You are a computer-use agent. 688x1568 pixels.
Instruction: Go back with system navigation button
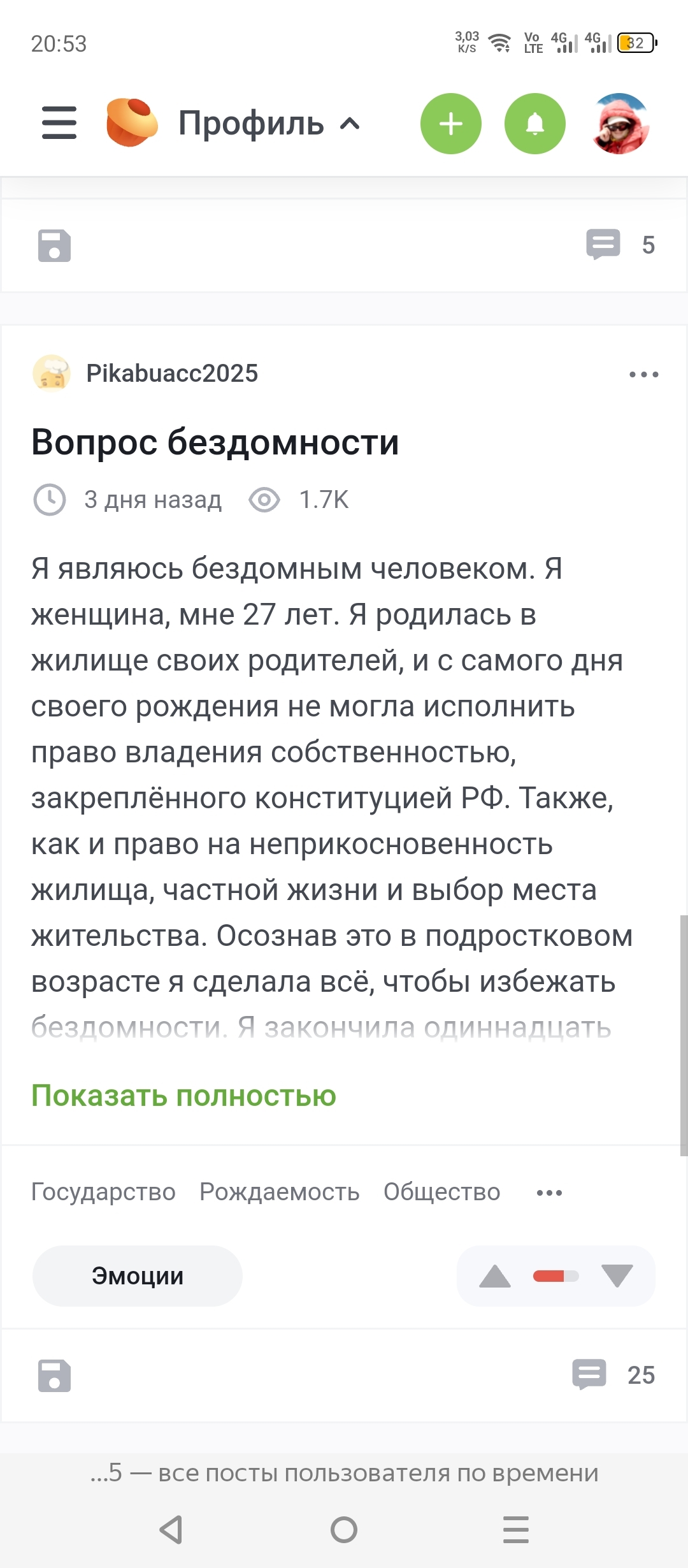pyautogui.click(x=171, y=1529)
